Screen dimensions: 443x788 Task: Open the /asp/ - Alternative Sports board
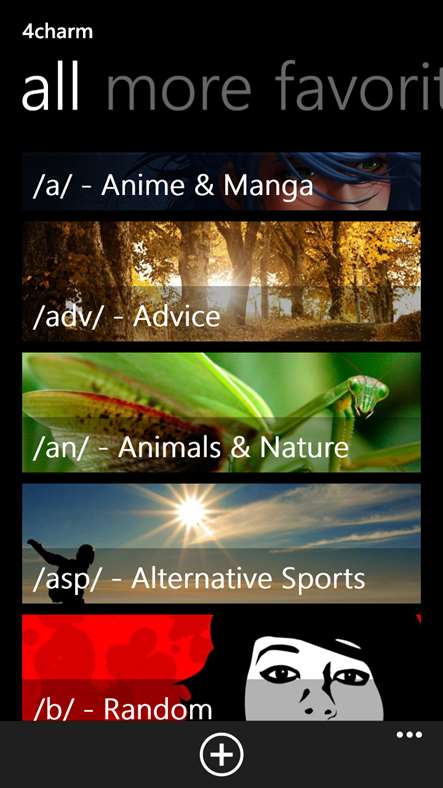point(221,543)
